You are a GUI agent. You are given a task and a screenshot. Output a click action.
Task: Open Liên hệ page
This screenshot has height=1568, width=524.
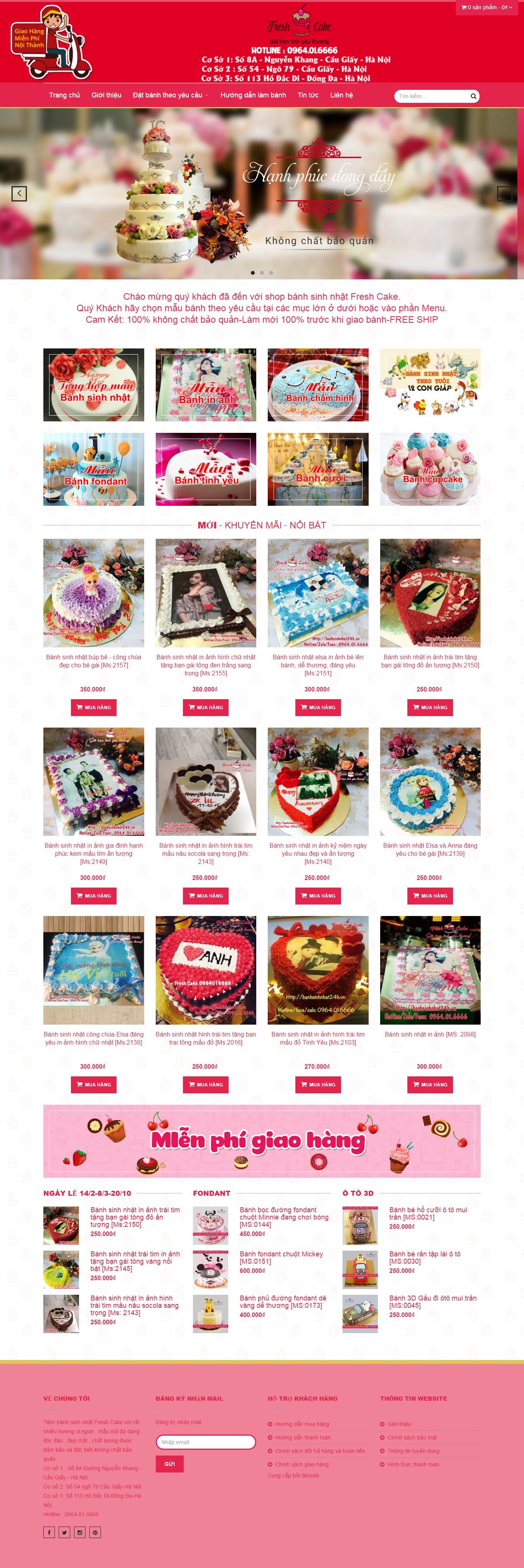(341, 95)
